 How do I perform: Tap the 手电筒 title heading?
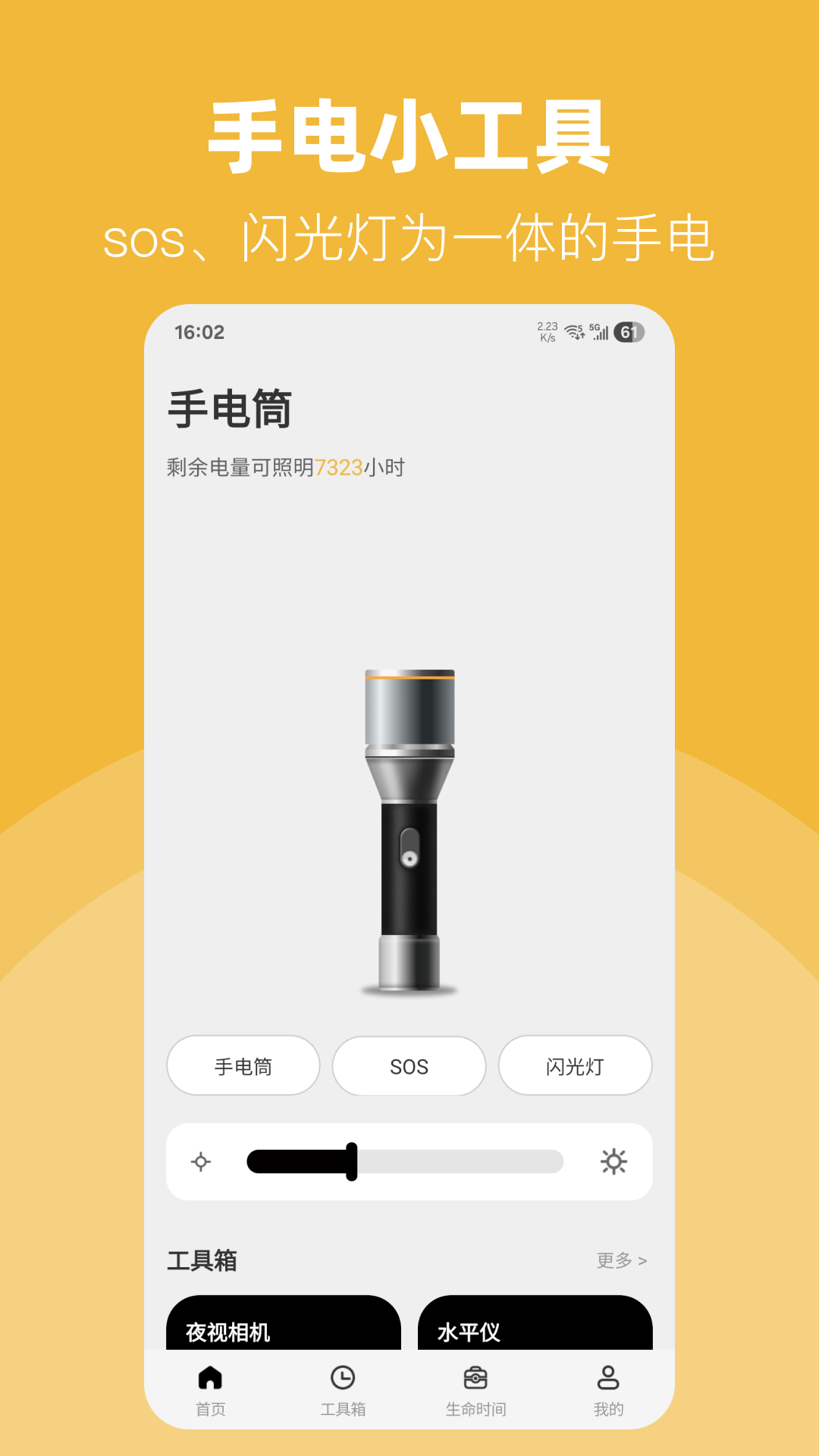[231, 407]
